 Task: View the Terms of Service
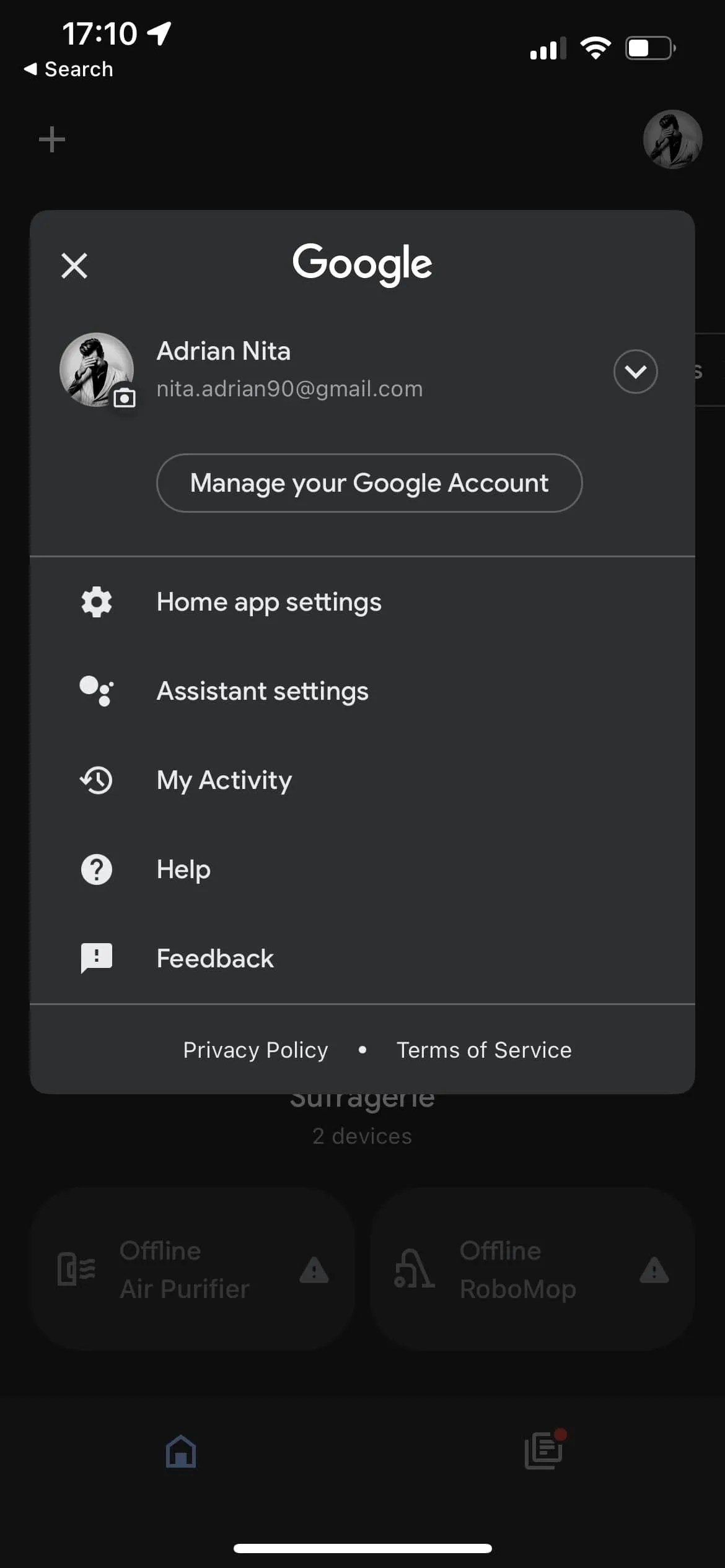[x=483, y=1050]
